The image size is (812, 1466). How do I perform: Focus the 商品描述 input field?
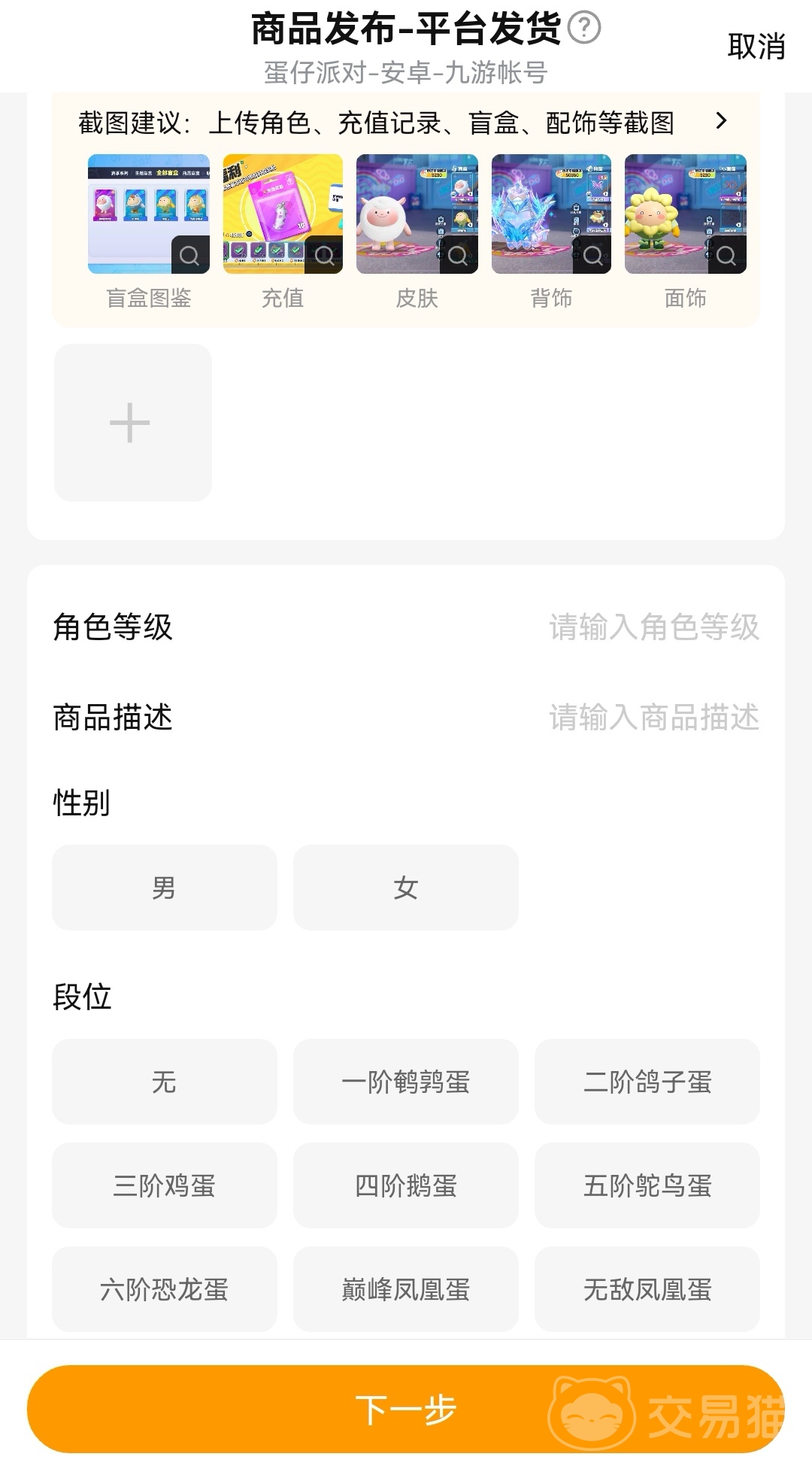(x=653, y=718)
